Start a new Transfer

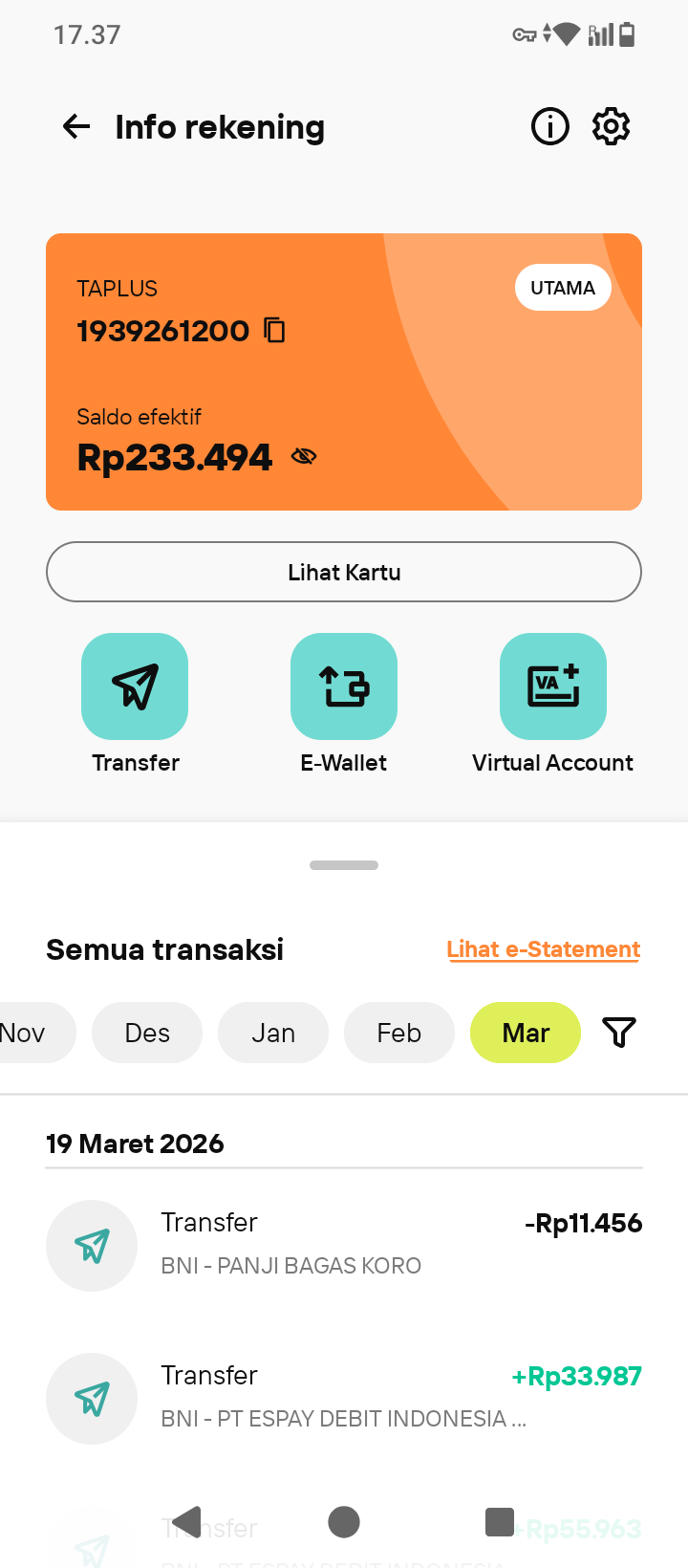tap(135, 686)
